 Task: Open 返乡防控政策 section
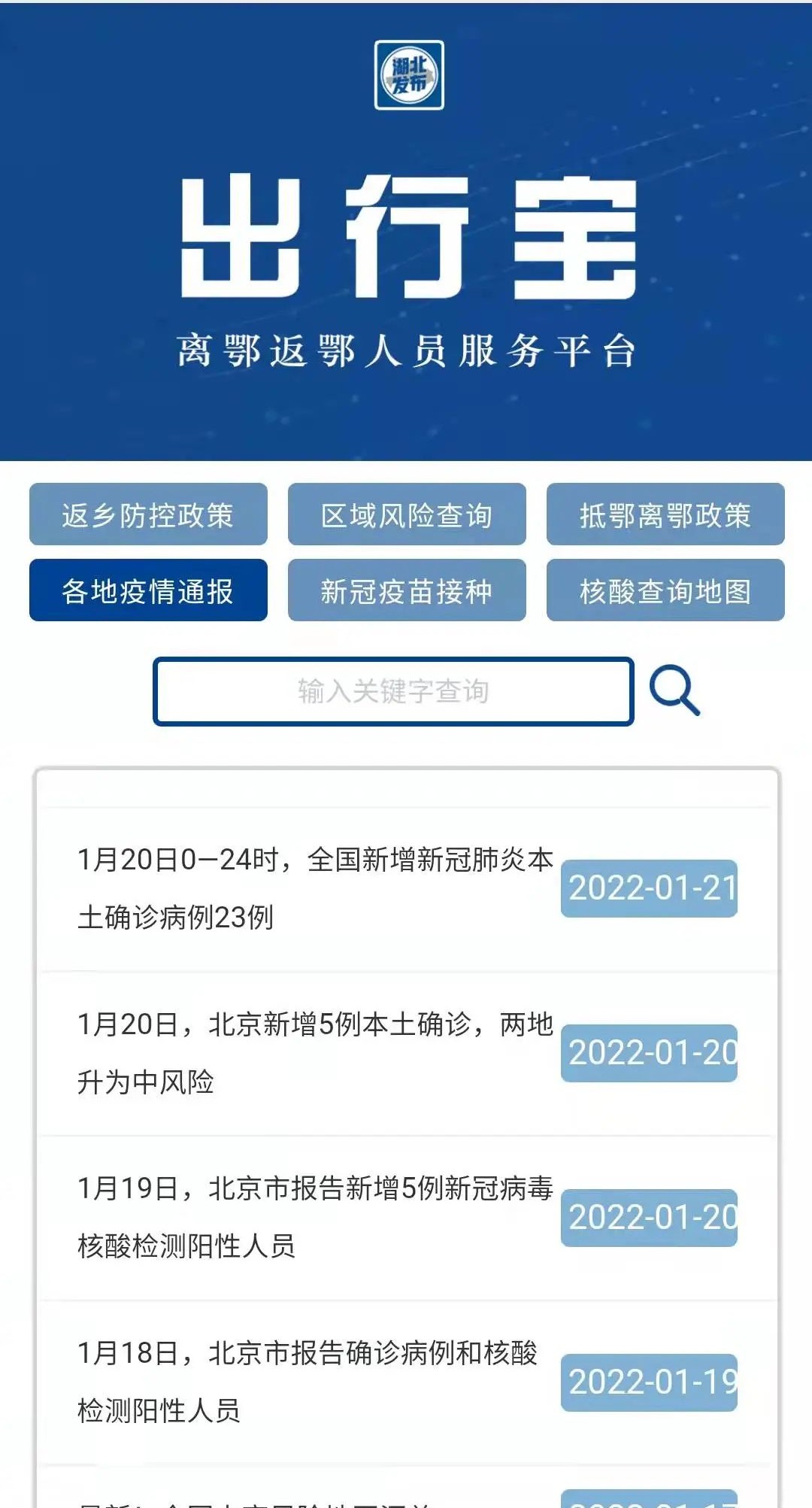click(x=148, y=514)
